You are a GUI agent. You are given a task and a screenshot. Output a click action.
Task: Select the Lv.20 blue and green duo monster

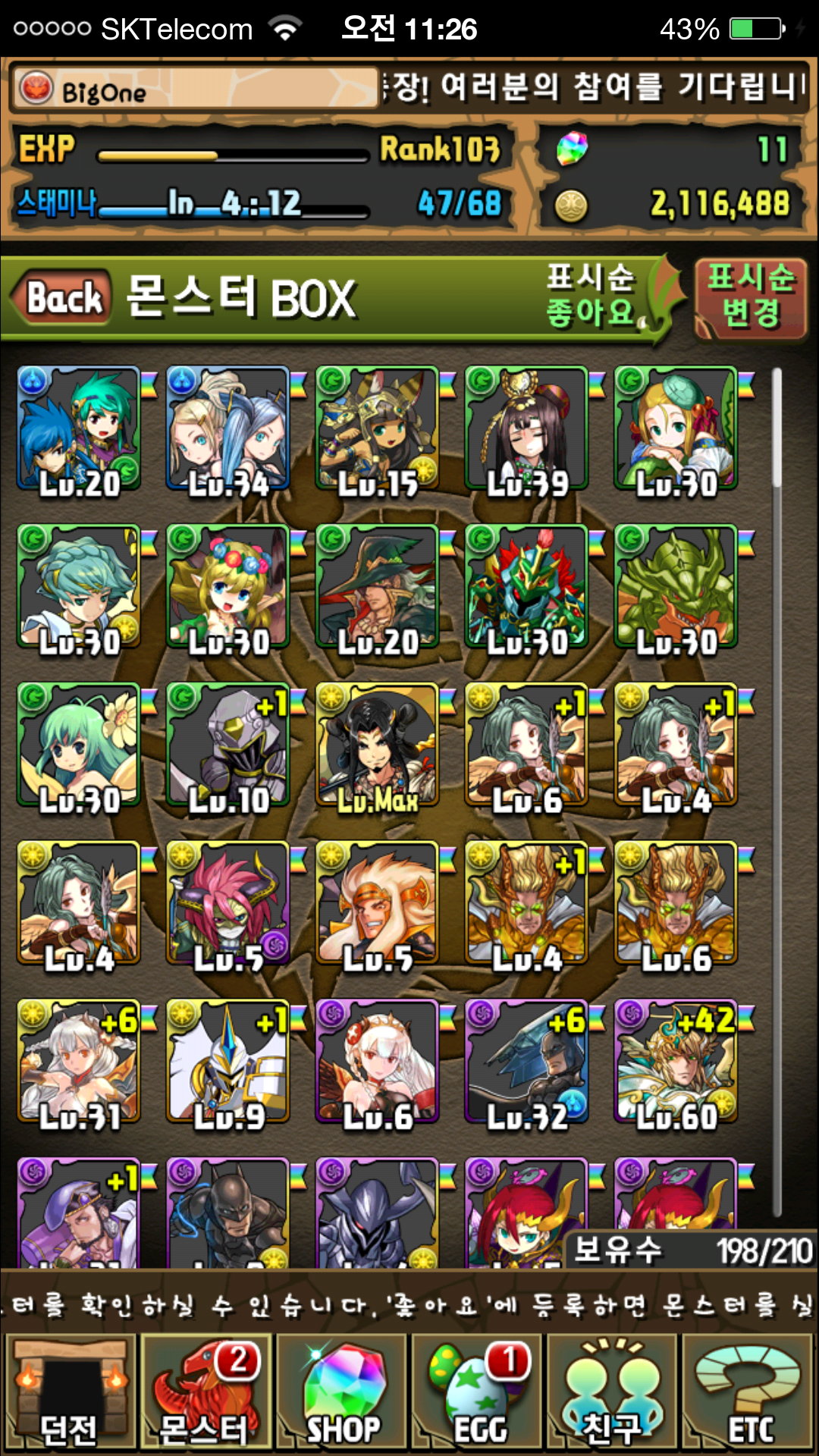79,428
